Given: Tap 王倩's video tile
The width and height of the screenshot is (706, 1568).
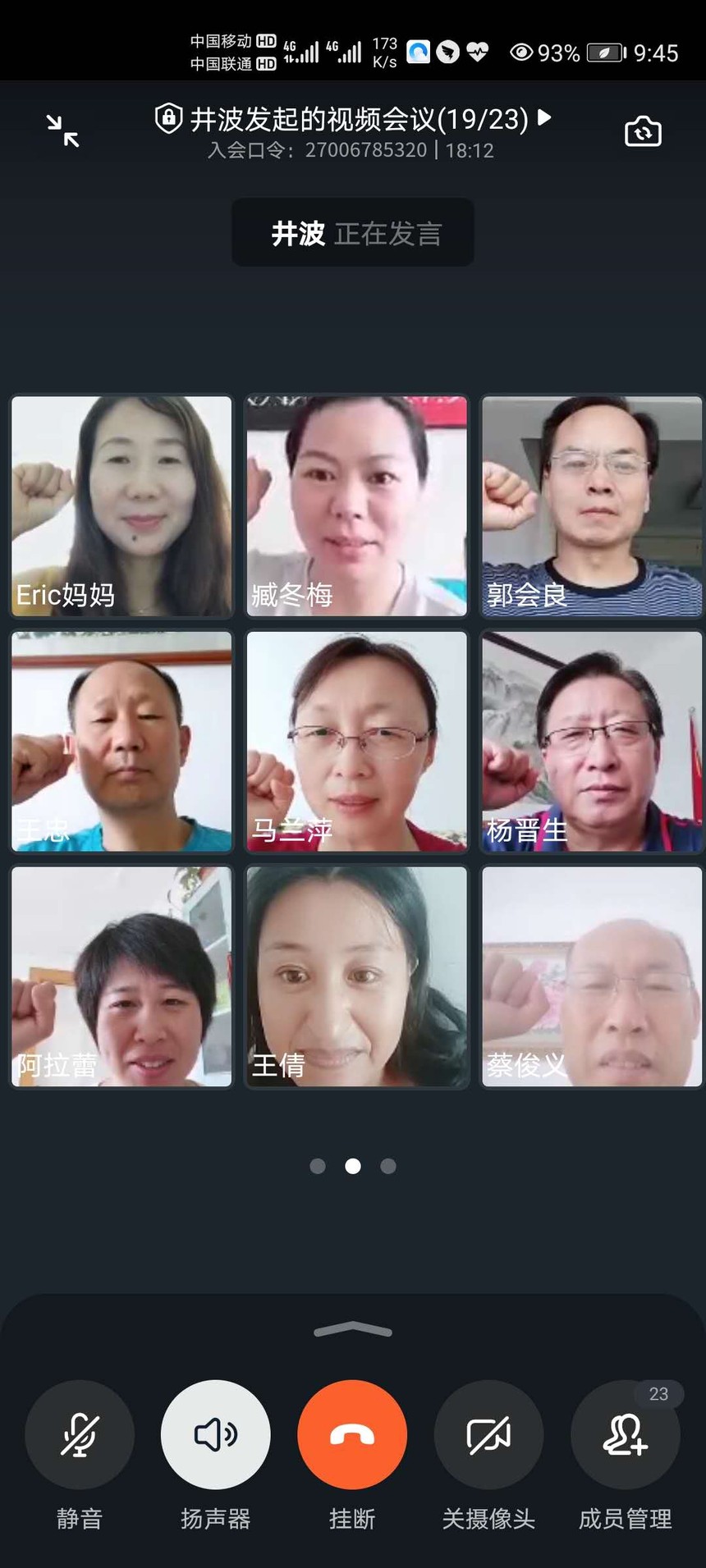Looking at the screenshot, I should pos(357,976).
